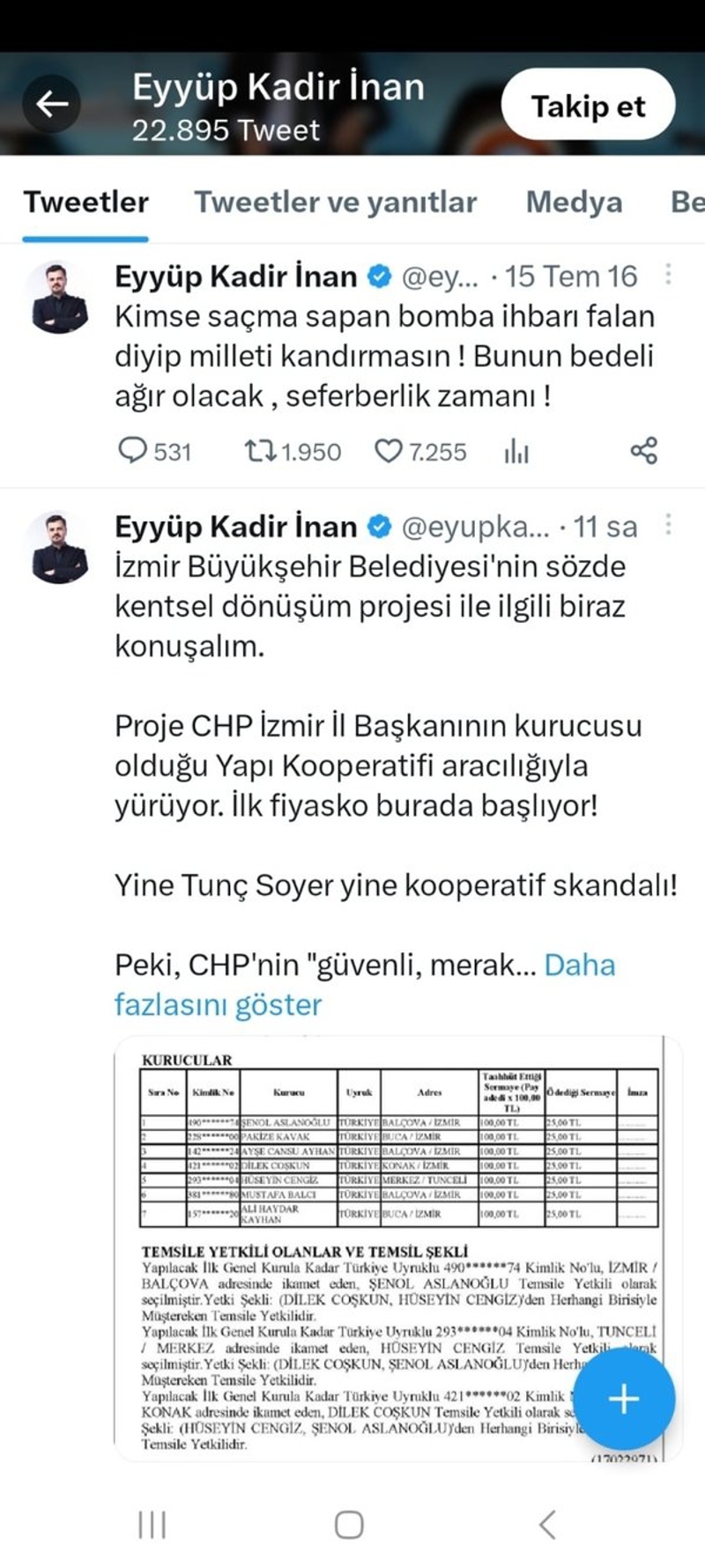Tap the system home button
Screen dimensions: 705x1568
pyautogui.click(x=349, y=1525)
